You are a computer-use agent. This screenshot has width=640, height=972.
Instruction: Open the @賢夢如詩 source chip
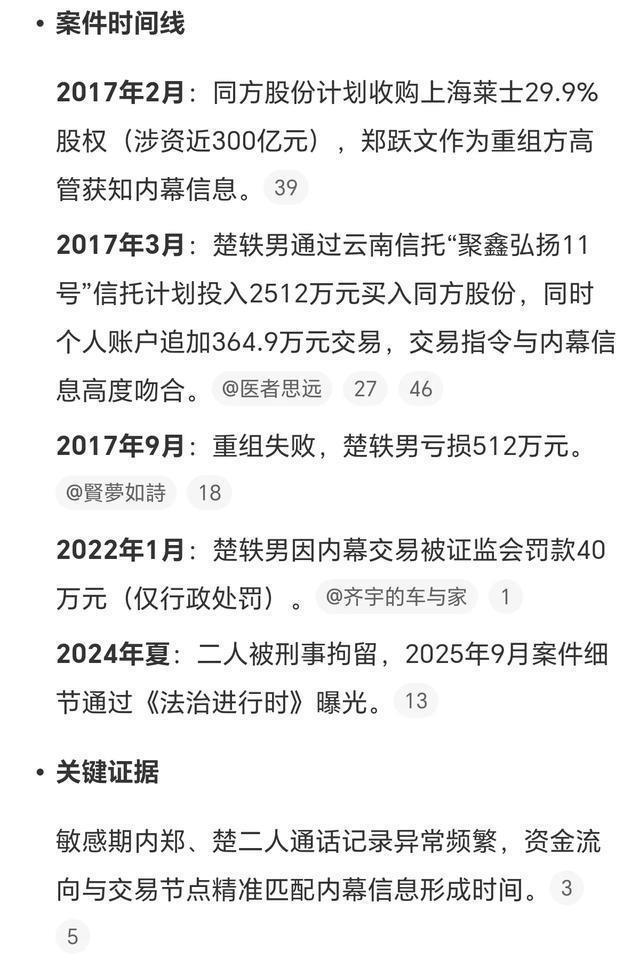[x=116, y=492]
